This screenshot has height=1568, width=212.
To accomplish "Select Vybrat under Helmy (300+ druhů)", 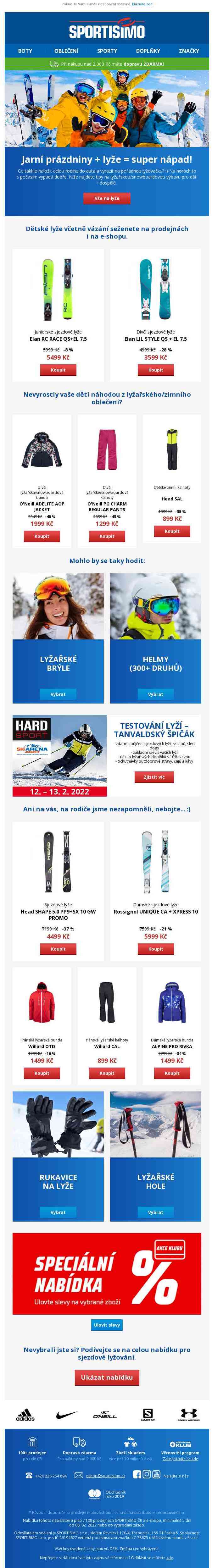I will pyautogui.click(x=155, y=694).
